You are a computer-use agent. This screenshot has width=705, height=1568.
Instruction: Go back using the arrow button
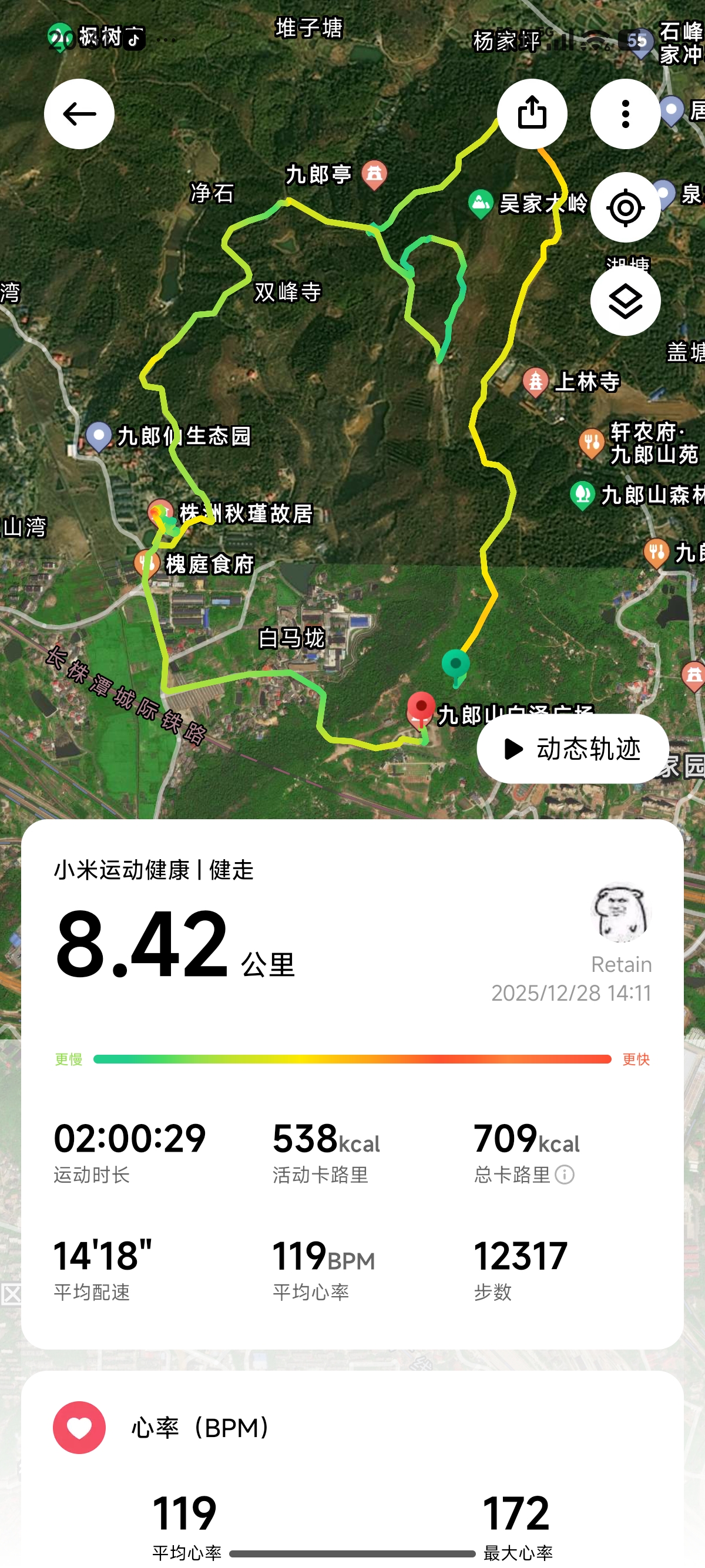pyautogui.click(x=79, y=114)
